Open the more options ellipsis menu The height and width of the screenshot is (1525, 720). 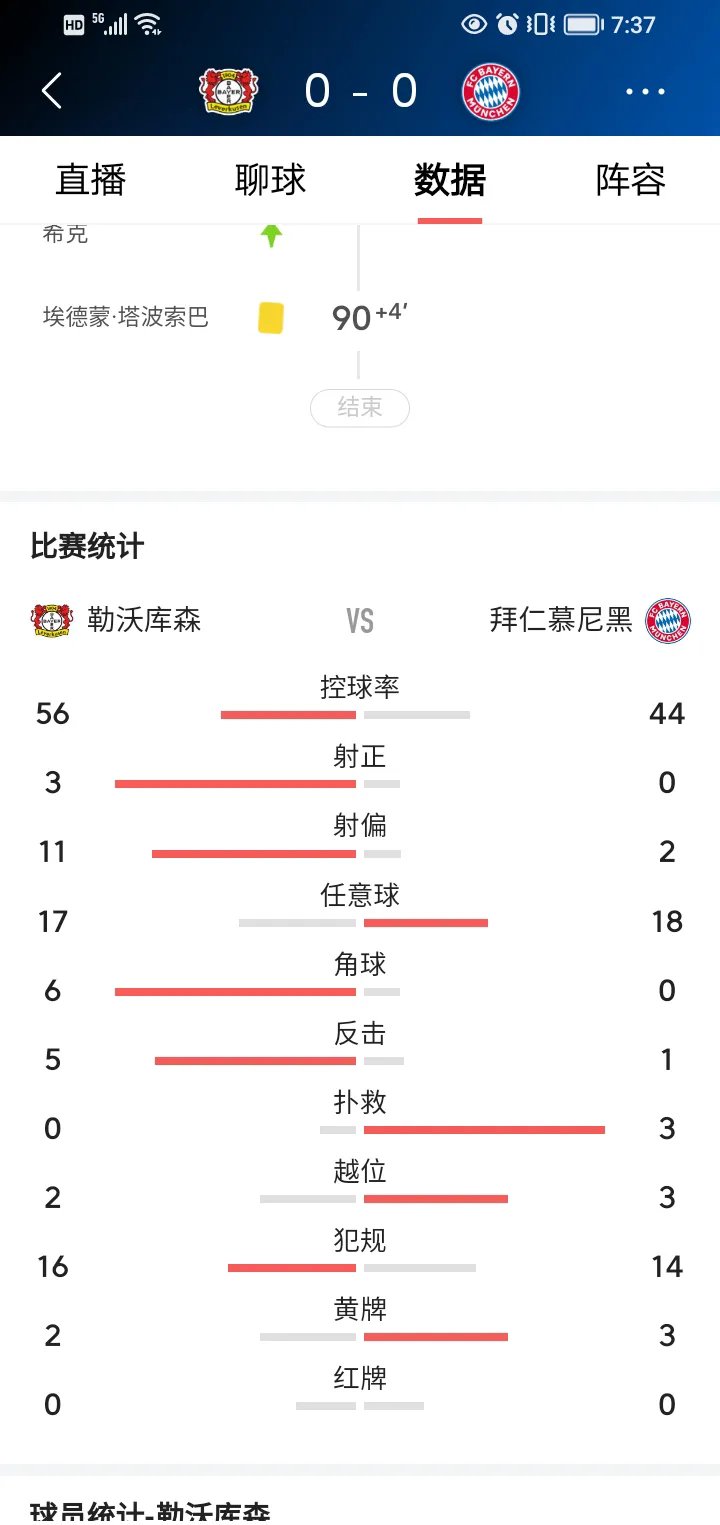645,91
